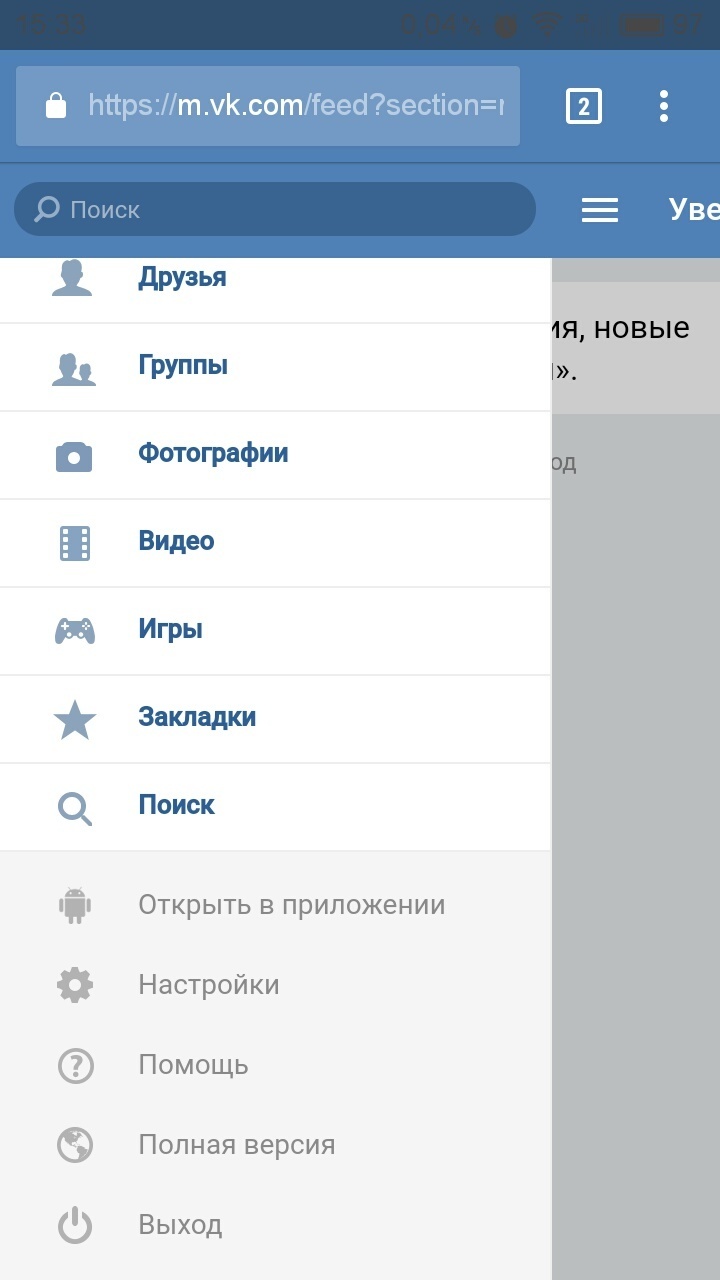Choose Открыть в приложении

click(291, 906)
